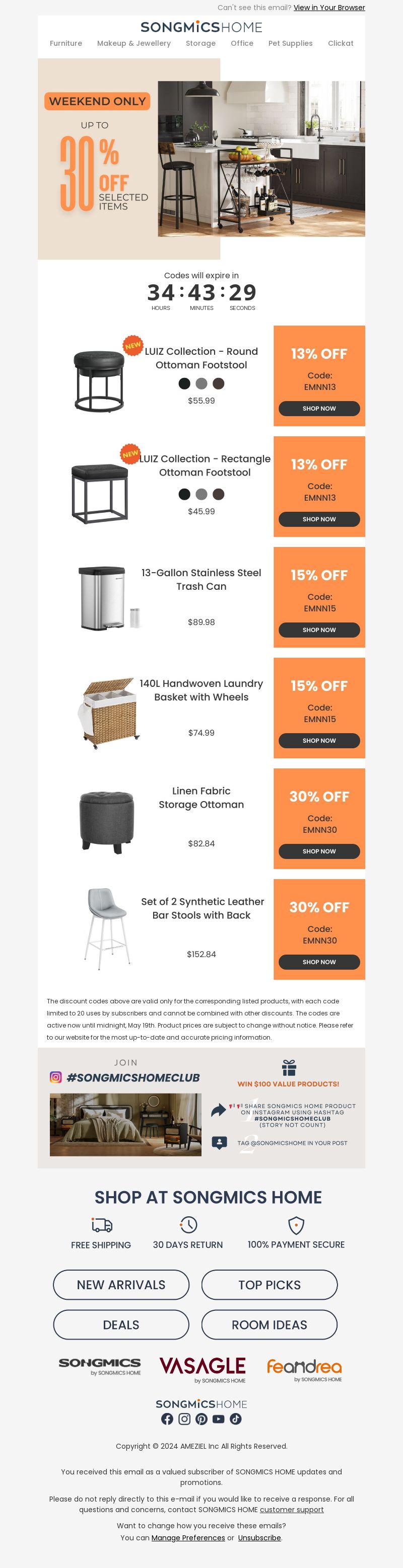Viewport: 403px width, 1568px height.
Task: Shop the 13-Gallon Stainless Steel Trash Can
Action: pos(319,630)
